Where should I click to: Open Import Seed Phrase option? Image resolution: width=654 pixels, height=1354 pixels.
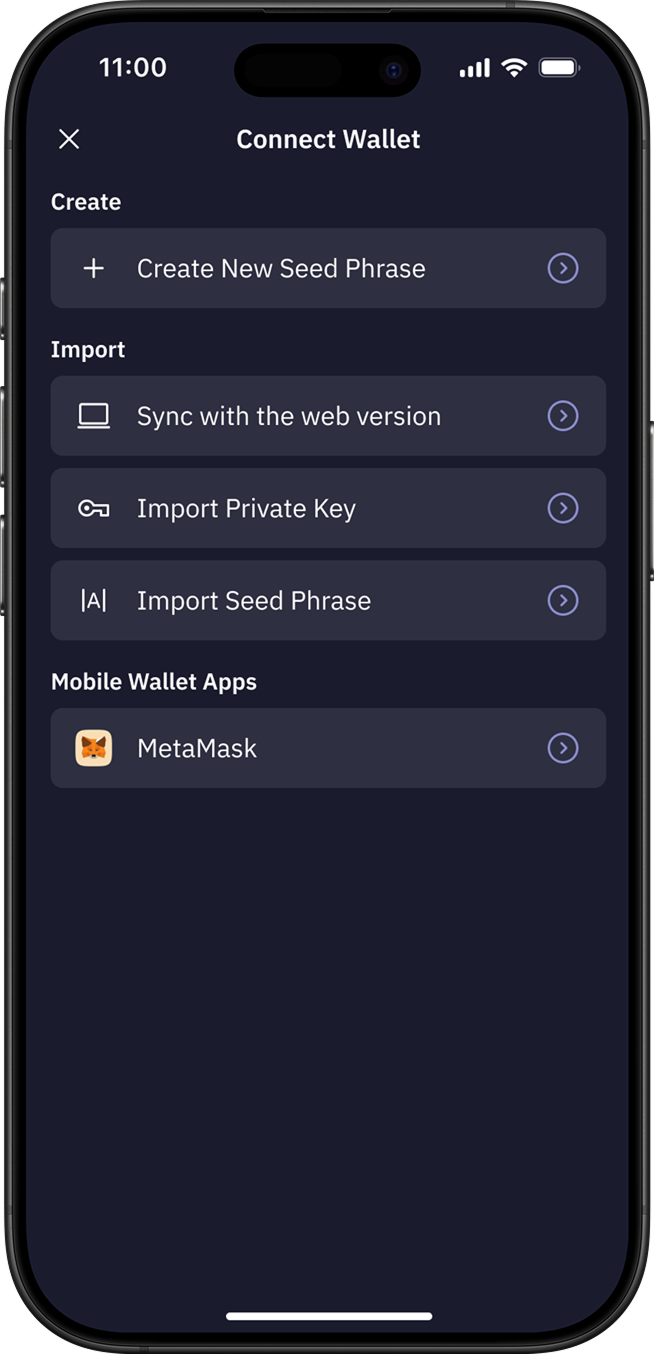coord(328,600)
